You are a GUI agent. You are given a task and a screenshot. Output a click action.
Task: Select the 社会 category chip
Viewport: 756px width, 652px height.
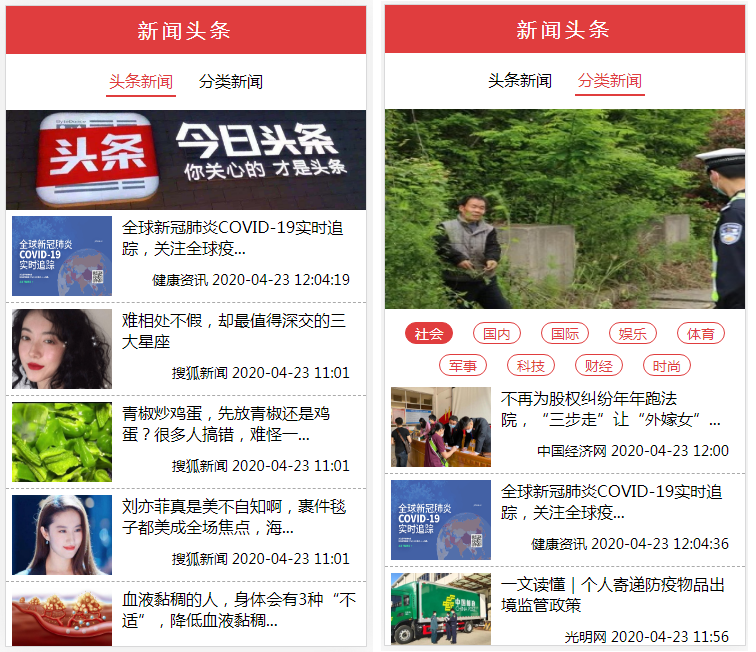click(x=429, y=334)
